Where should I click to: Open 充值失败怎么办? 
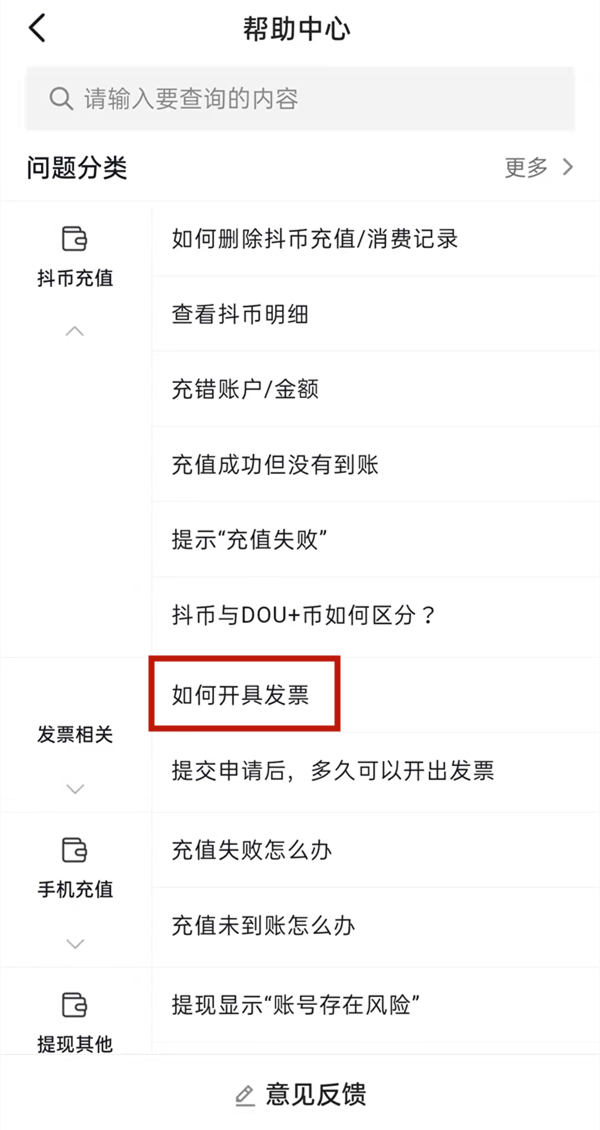(x=252, y=850)
